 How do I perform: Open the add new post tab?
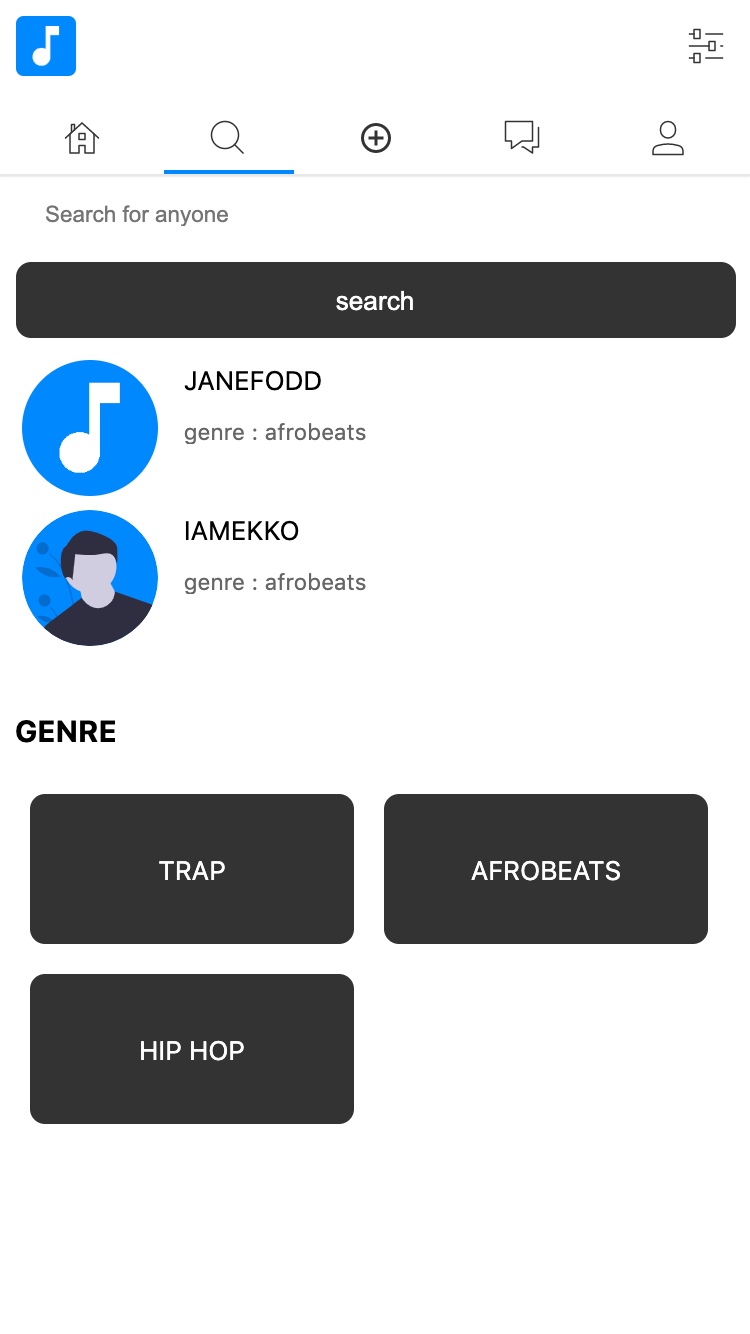376,138
